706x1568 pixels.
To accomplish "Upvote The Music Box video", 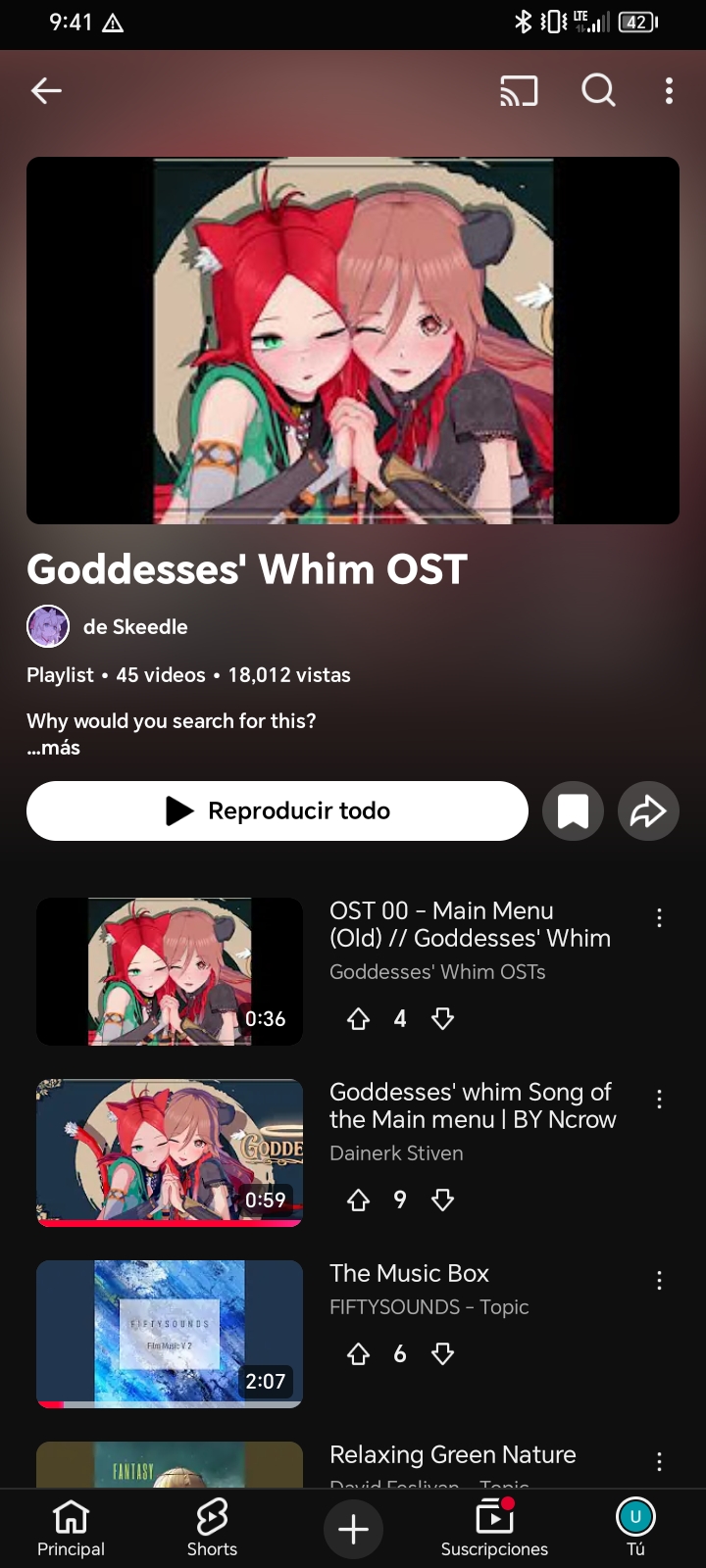I will coord(358,1354).
